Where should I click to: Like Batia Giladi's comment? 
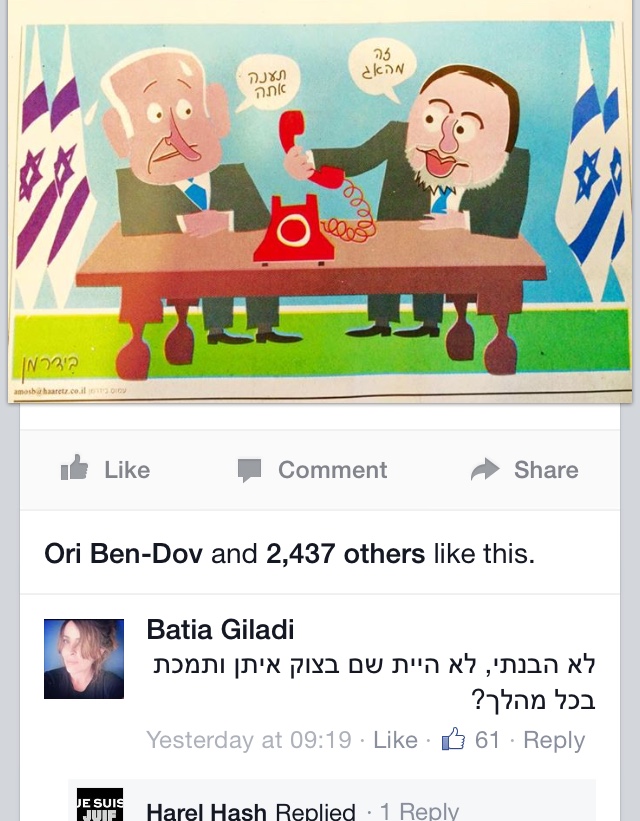[x=395, y=740]
